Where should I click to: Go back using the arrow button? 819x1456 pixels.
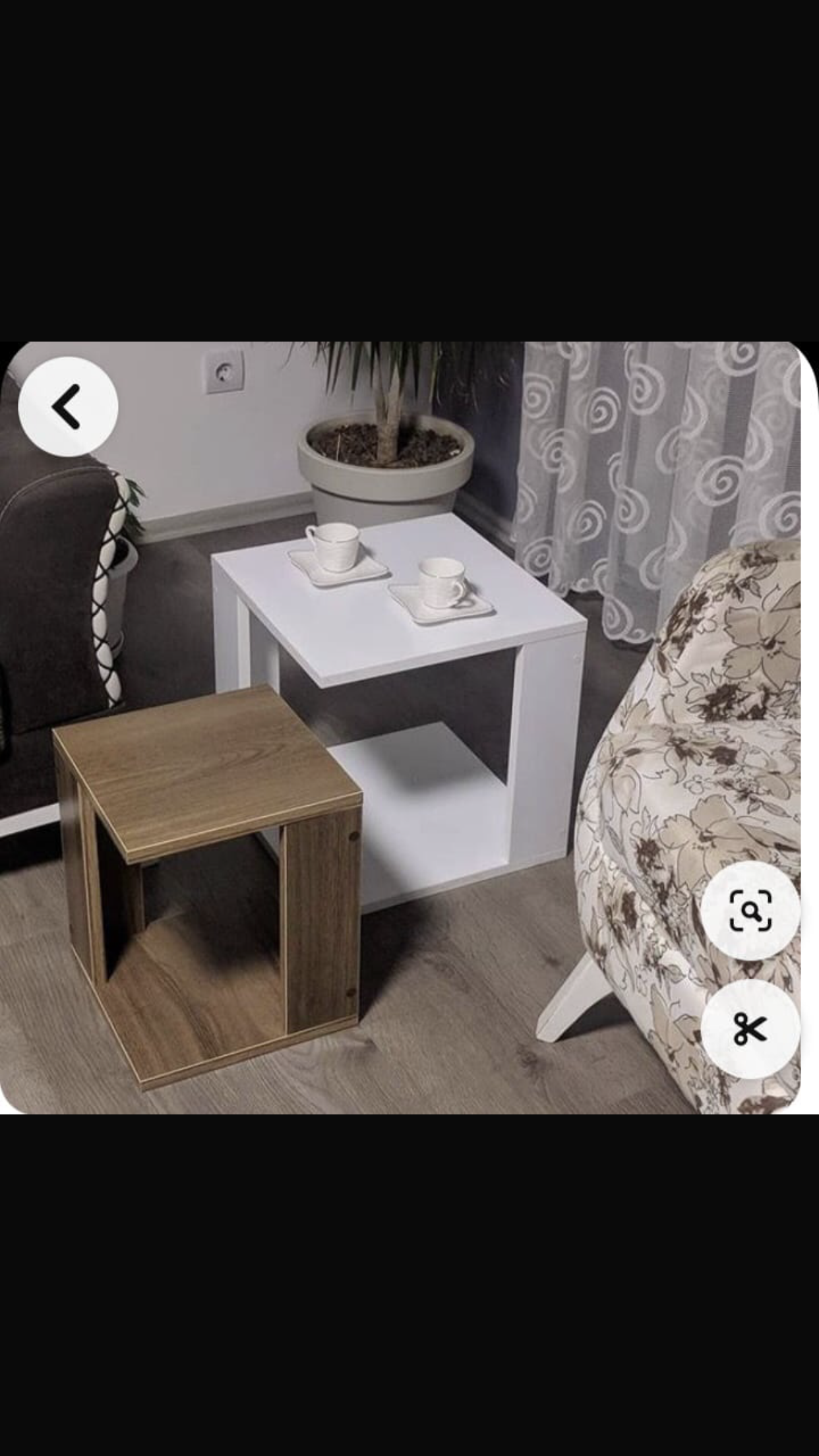click(x=68, y=407)
